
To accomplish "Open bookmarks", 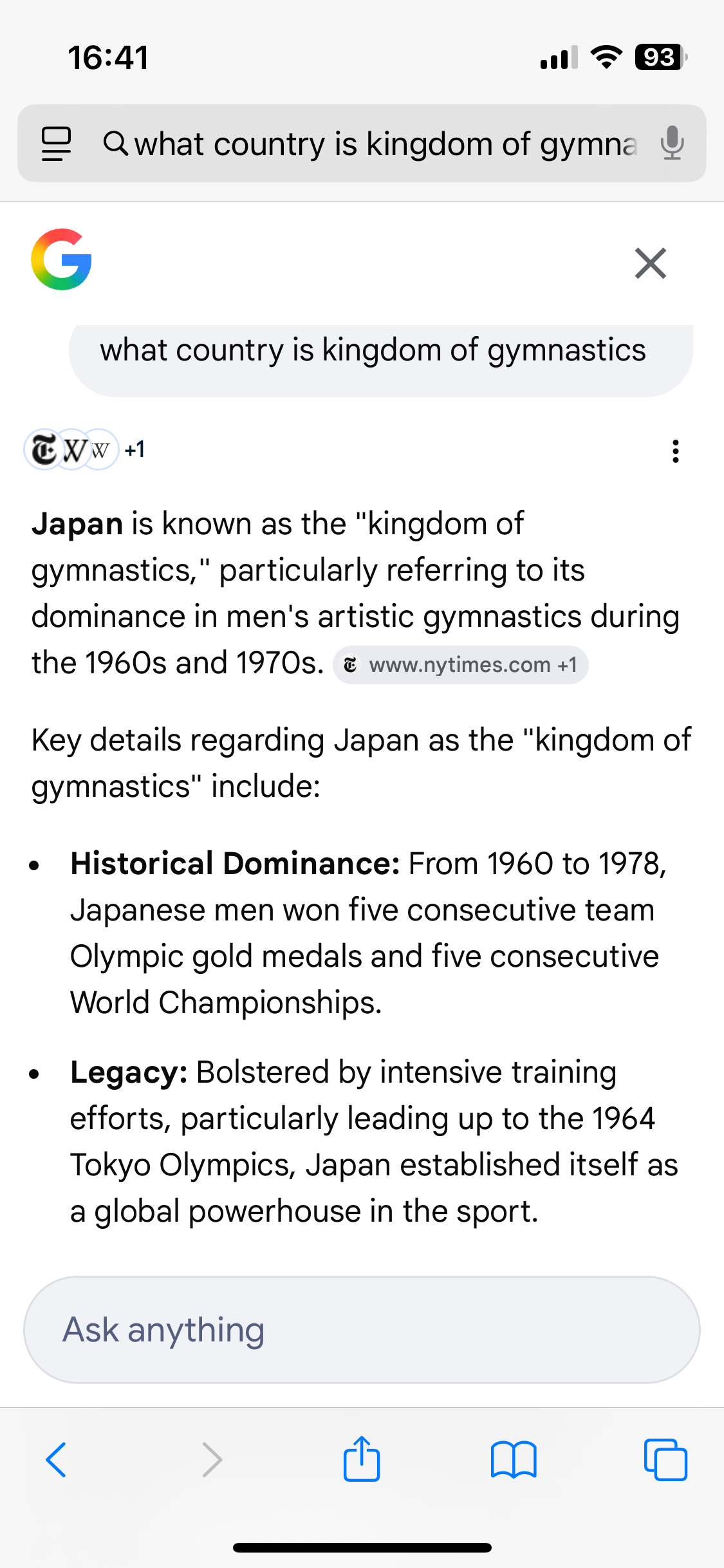I will click(513, 1459).
